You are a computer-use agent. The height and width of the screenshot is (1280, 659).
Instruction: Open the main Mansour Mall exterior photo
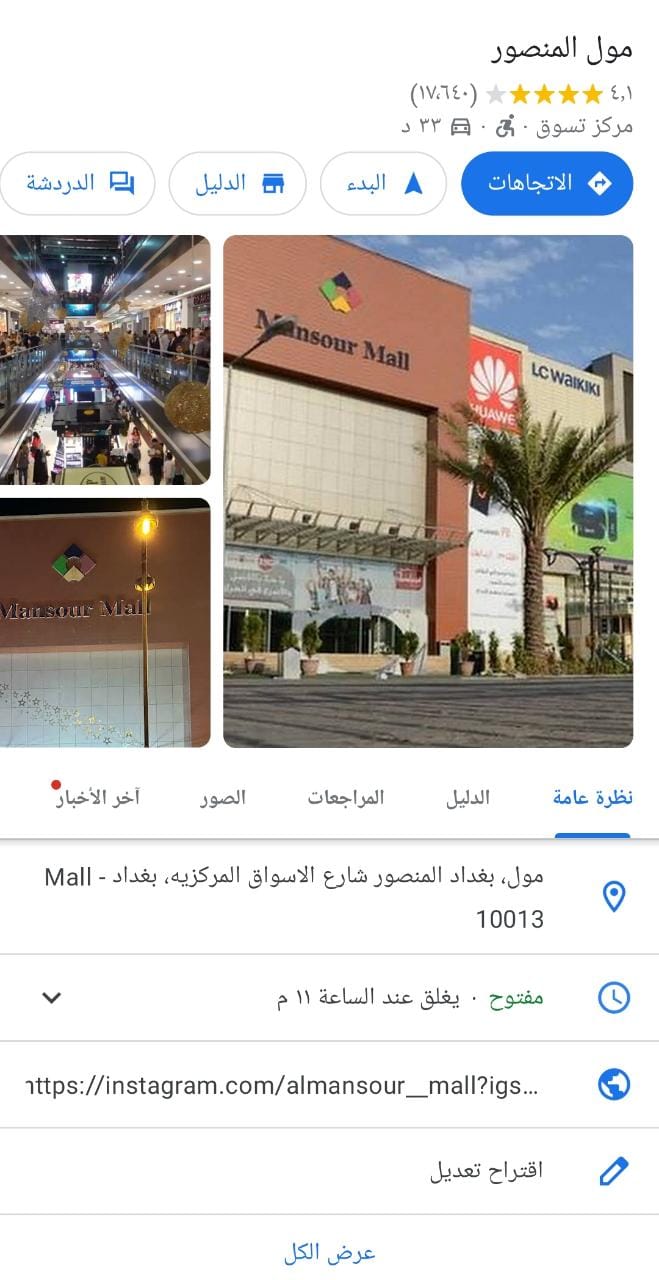(x=428, y=491)
